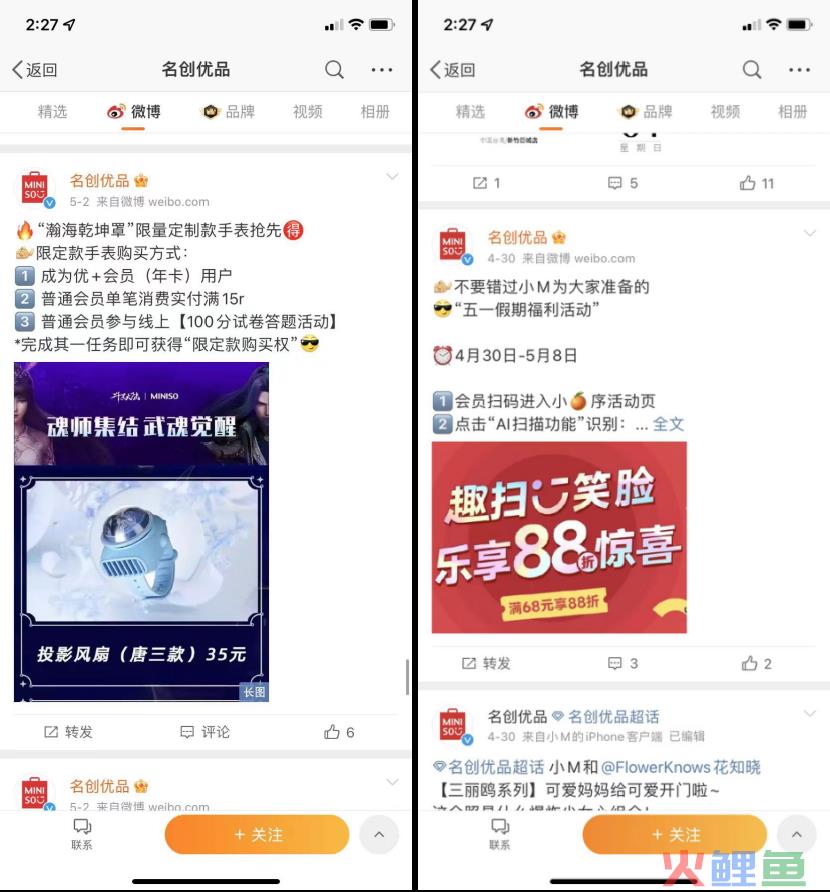This screenshot has width=830, height=892.
Task: Comment on the 瀚海乾坤罩 watch post
Action: (204, 732)
